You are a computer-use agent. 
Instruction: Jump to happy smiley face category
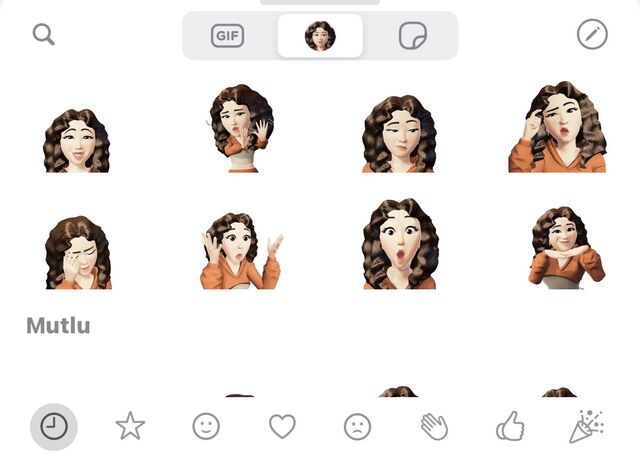[x=206, y=427]
